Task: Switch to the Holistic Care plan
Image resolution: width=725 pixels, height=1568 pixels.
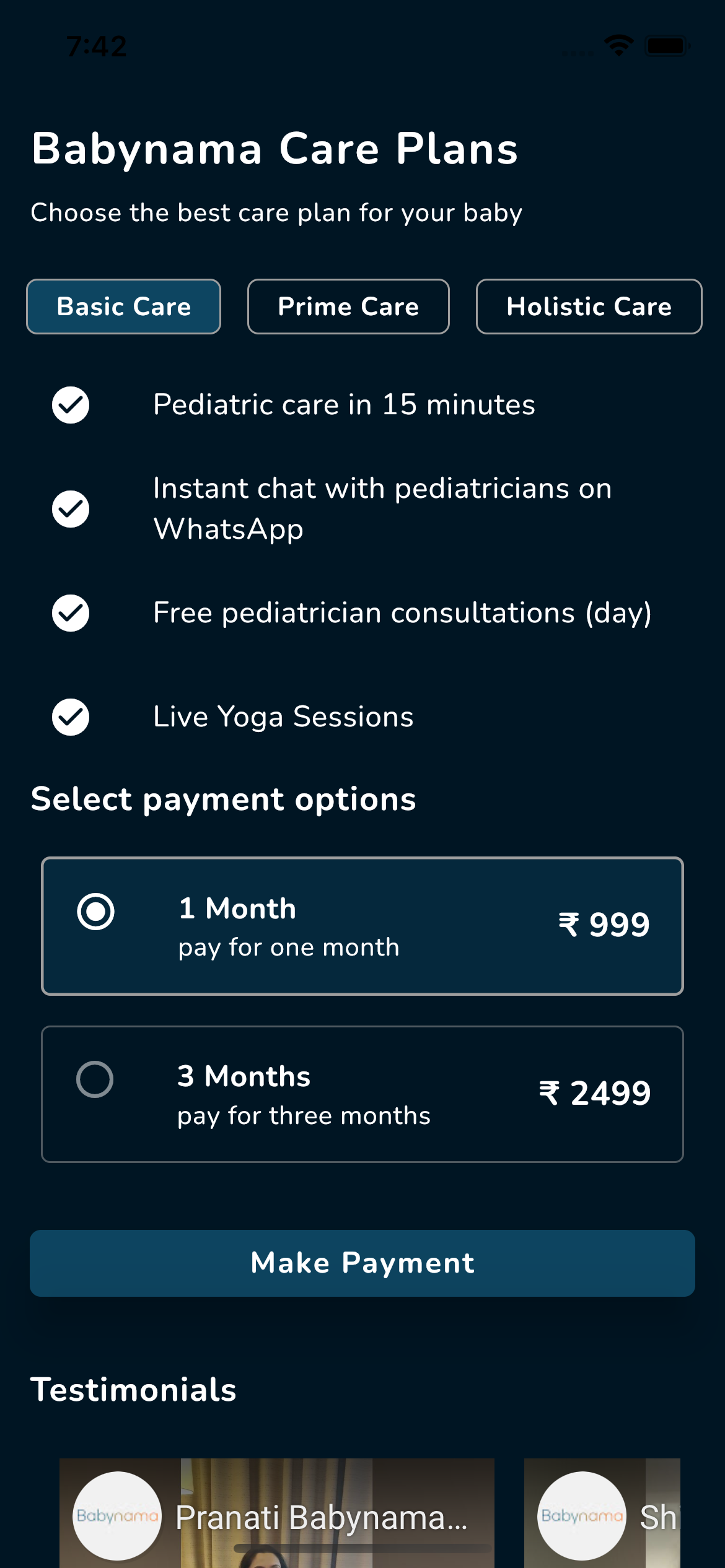Action: pyautogui.click(x=587, y=307)
